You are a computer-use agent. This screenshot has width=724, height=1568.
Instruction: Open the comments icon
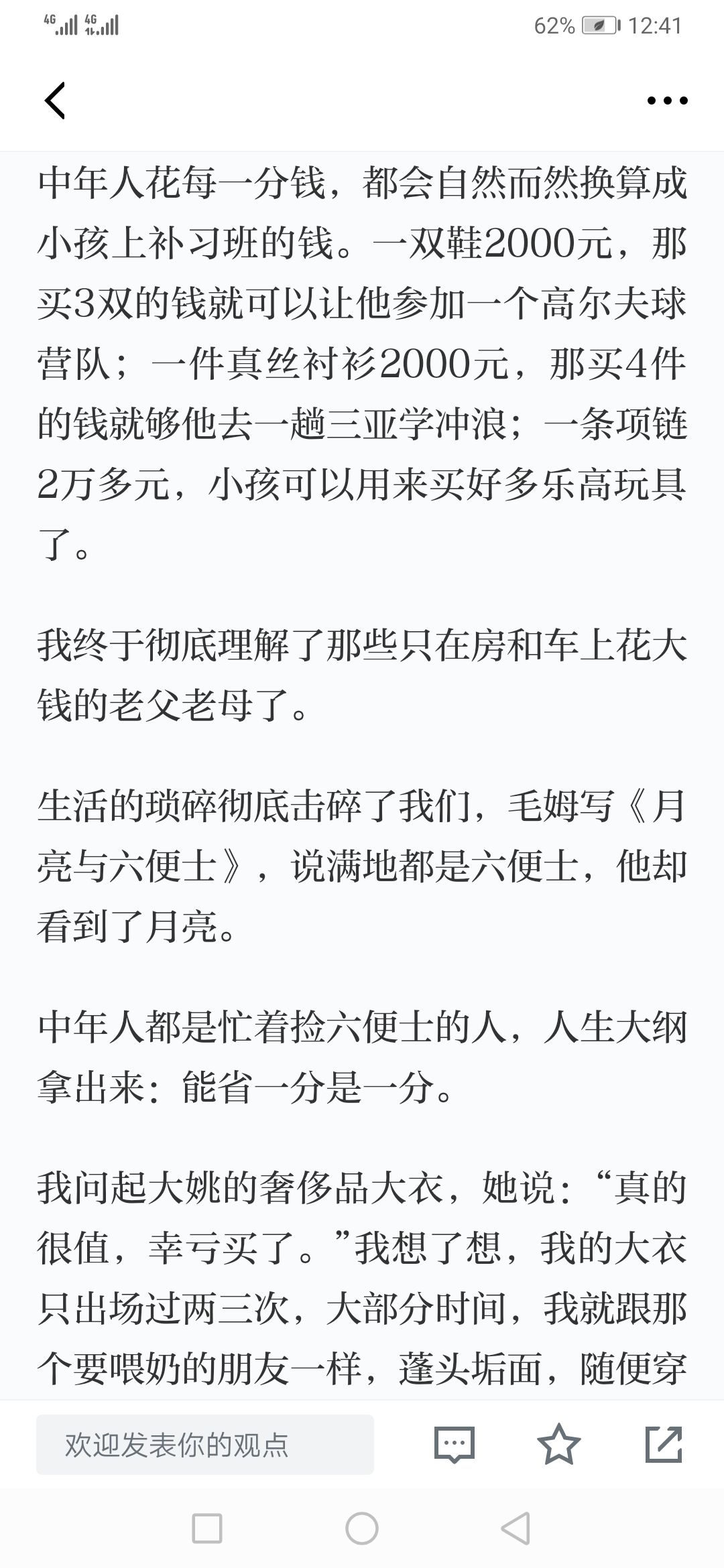pyautogui.click(x=455, y=1444)
